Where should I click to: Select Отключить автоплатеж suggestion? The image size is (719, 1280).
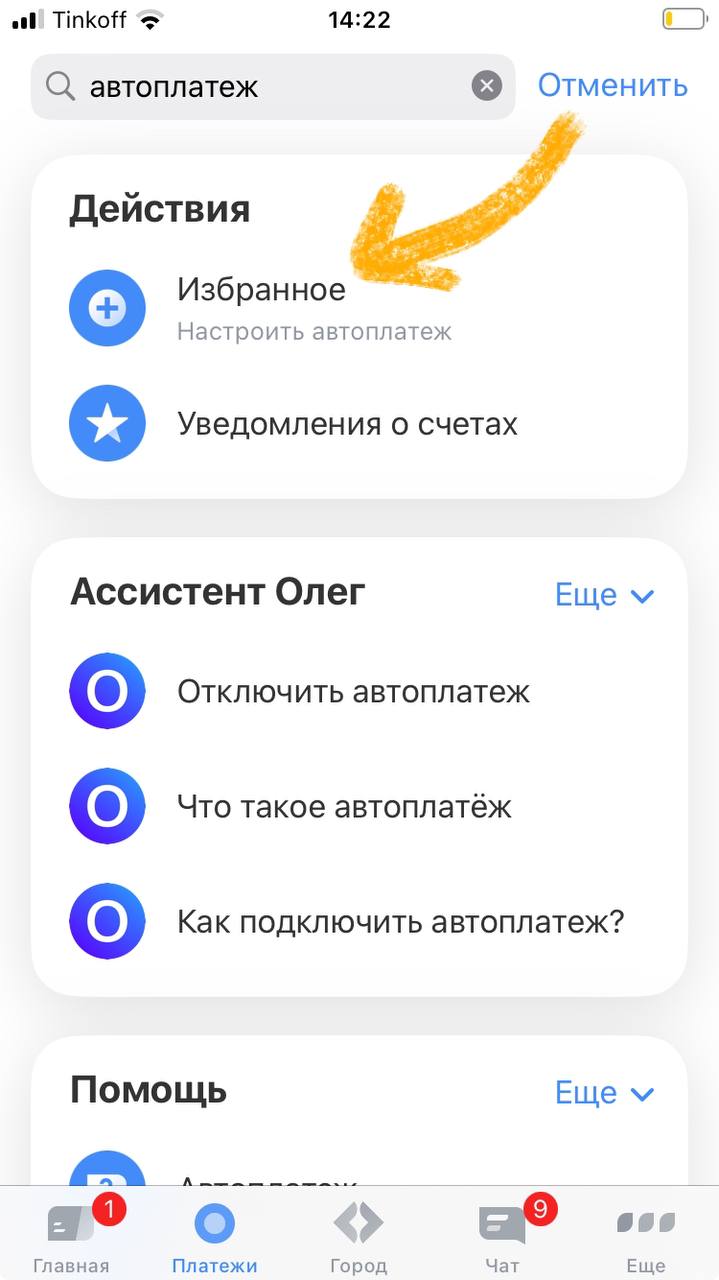coord(353,691)
